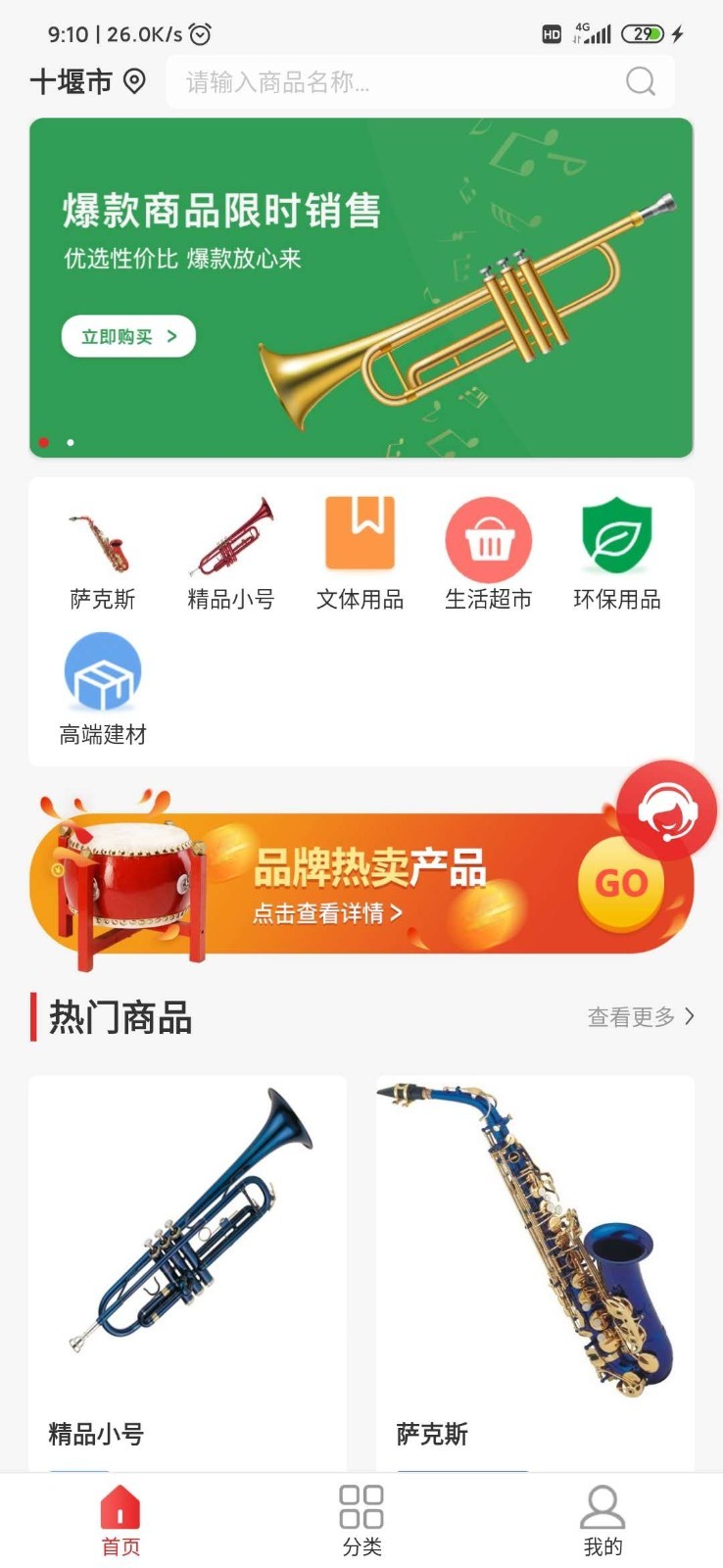
Task: View more hot products via 查看更多
Action: click(641, 1017)
